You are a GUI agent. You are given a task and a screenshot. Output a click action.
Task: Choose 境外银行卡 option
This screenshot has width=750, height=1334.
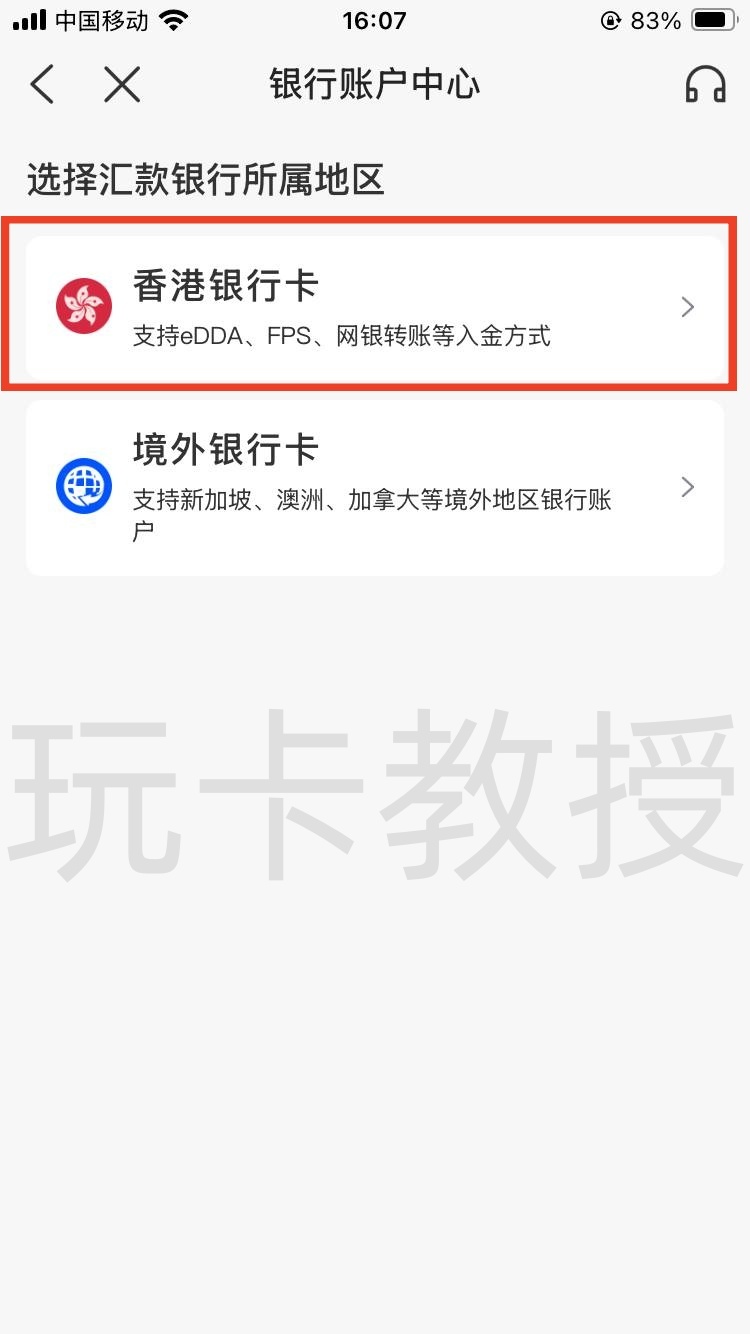(374, 488)
